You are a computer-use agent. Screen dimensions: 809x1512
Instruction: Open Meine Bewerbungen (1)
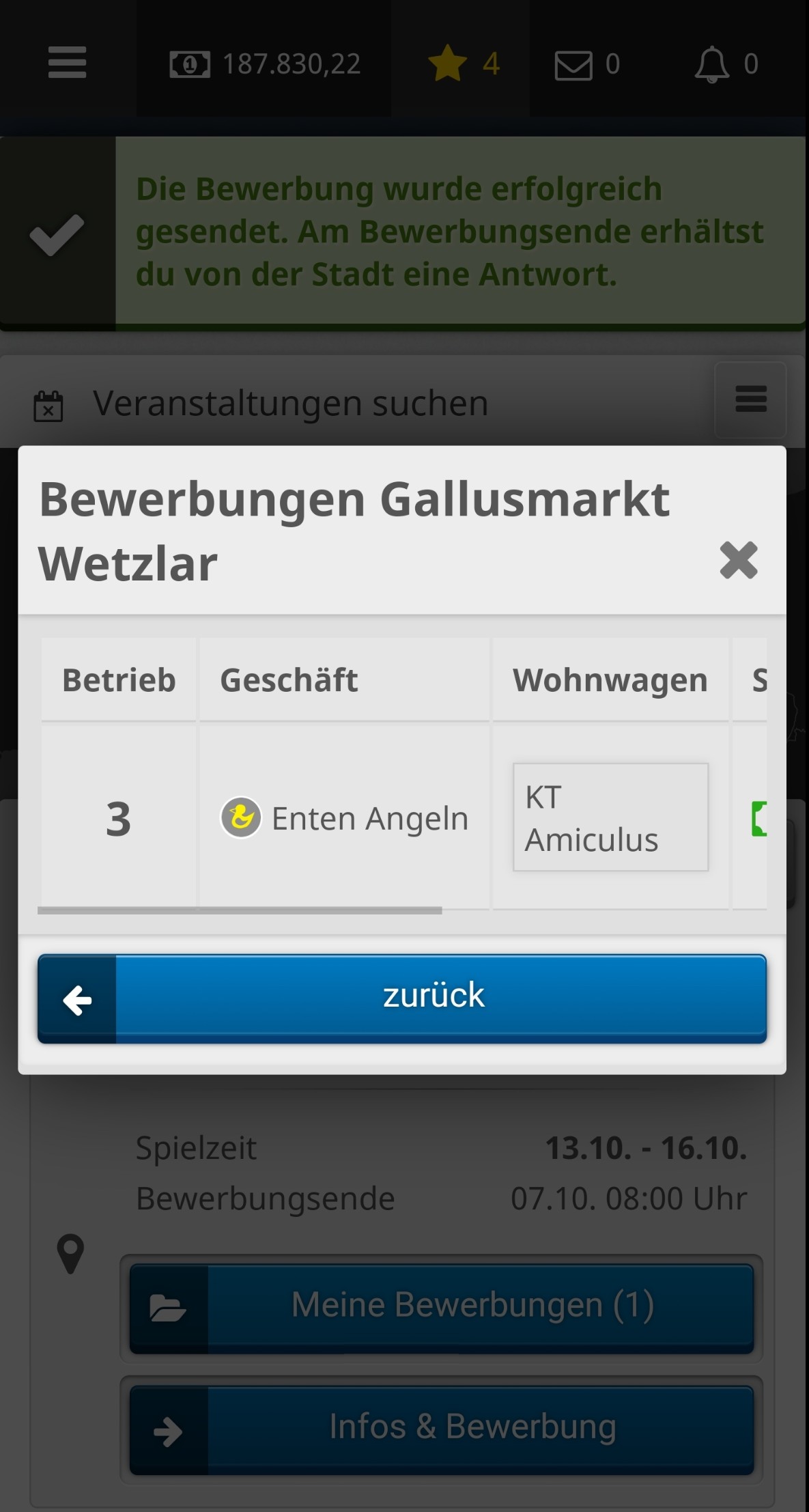tap(442, 1307)
